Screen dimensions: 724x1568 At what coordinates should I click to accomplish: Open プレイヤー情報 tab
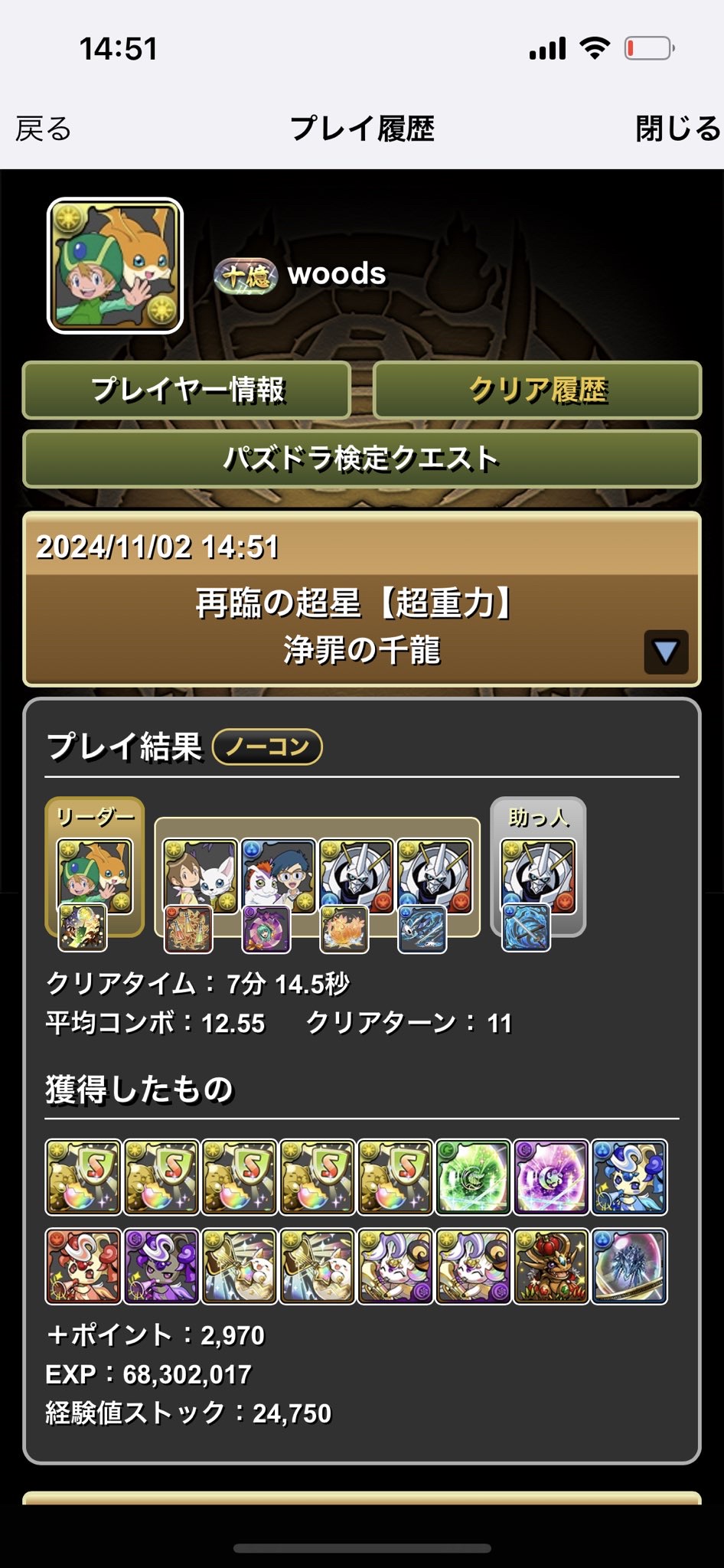[187, 390]
